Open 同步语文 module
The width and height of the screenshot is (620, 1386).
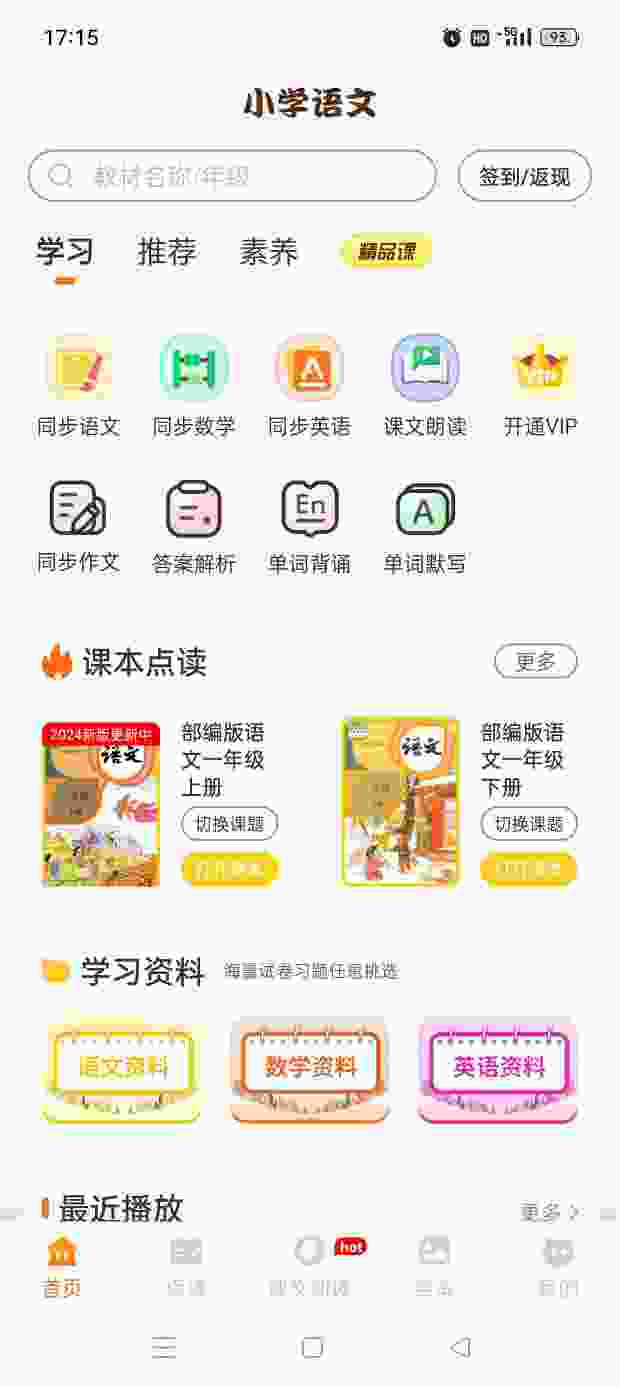[79, 368]
